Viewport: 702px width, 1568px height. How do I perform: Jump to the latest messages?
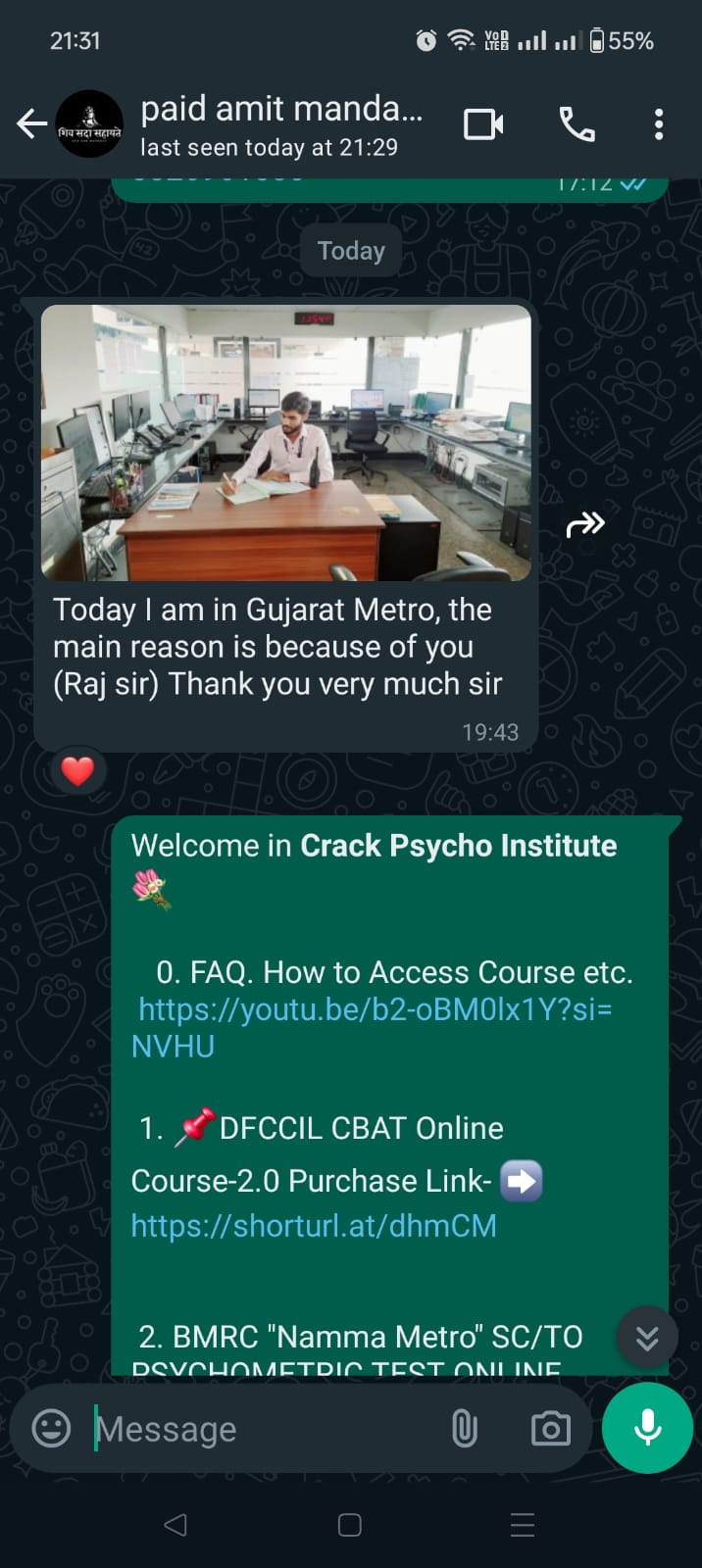point(647,1338)
